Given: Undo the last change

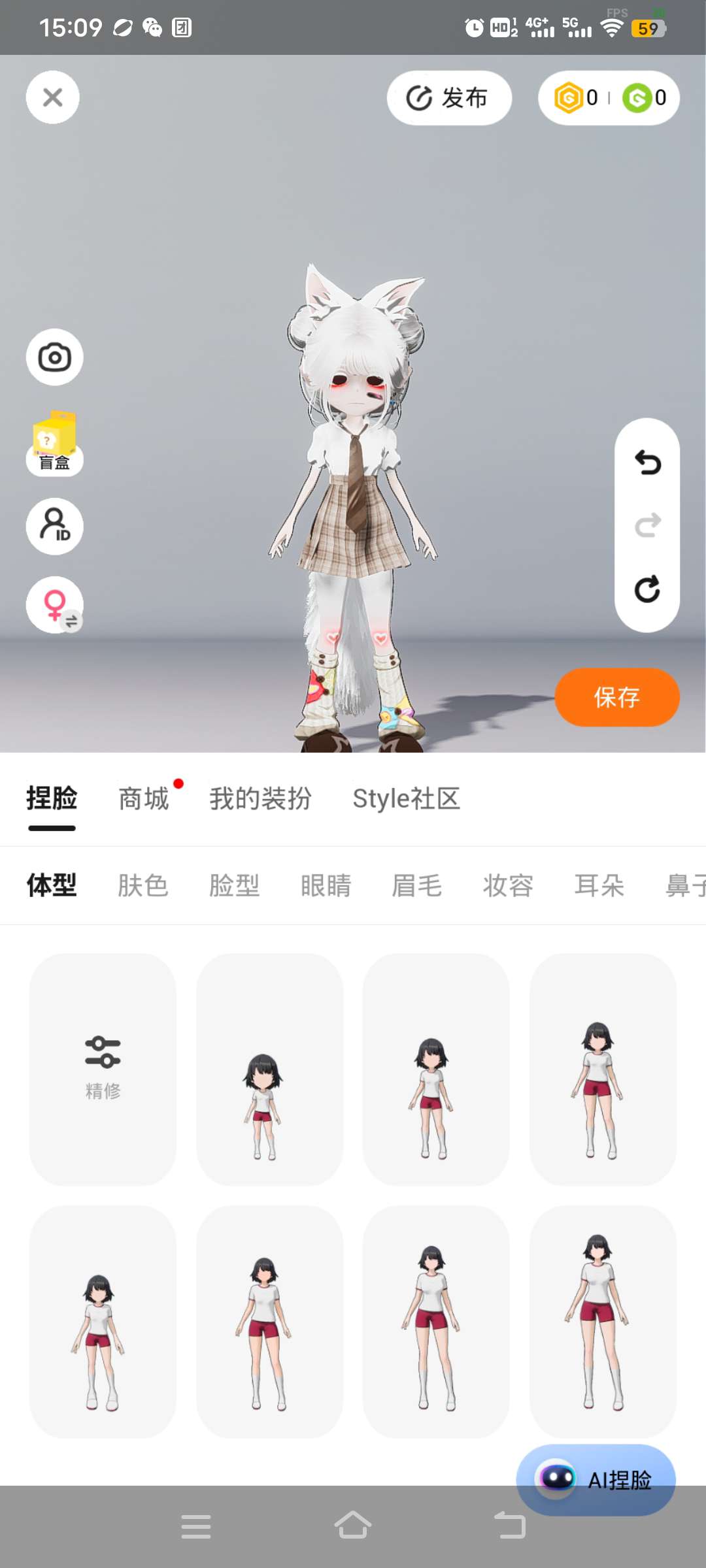Looking at the screenshot, I should [x=647, y=463].
